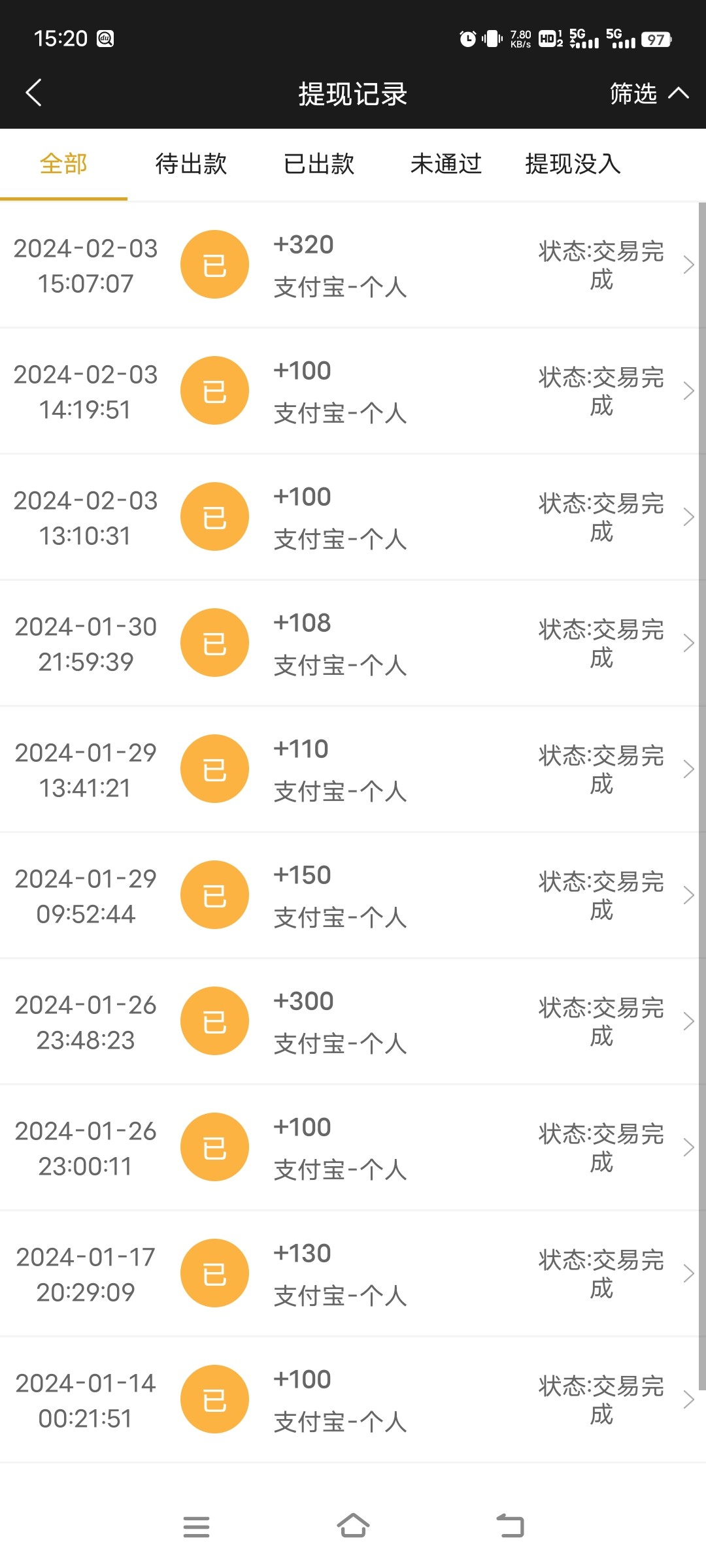Viewport: 706px width, 1568px height.
Task: Tap the navigation home icon at bottom
Action: point(353,1526)
